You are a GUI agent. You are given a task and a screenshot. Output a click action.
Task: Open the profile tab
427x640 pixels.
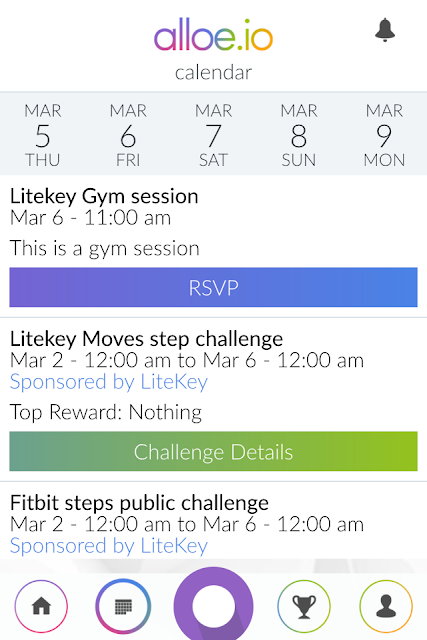pos(386,606)
